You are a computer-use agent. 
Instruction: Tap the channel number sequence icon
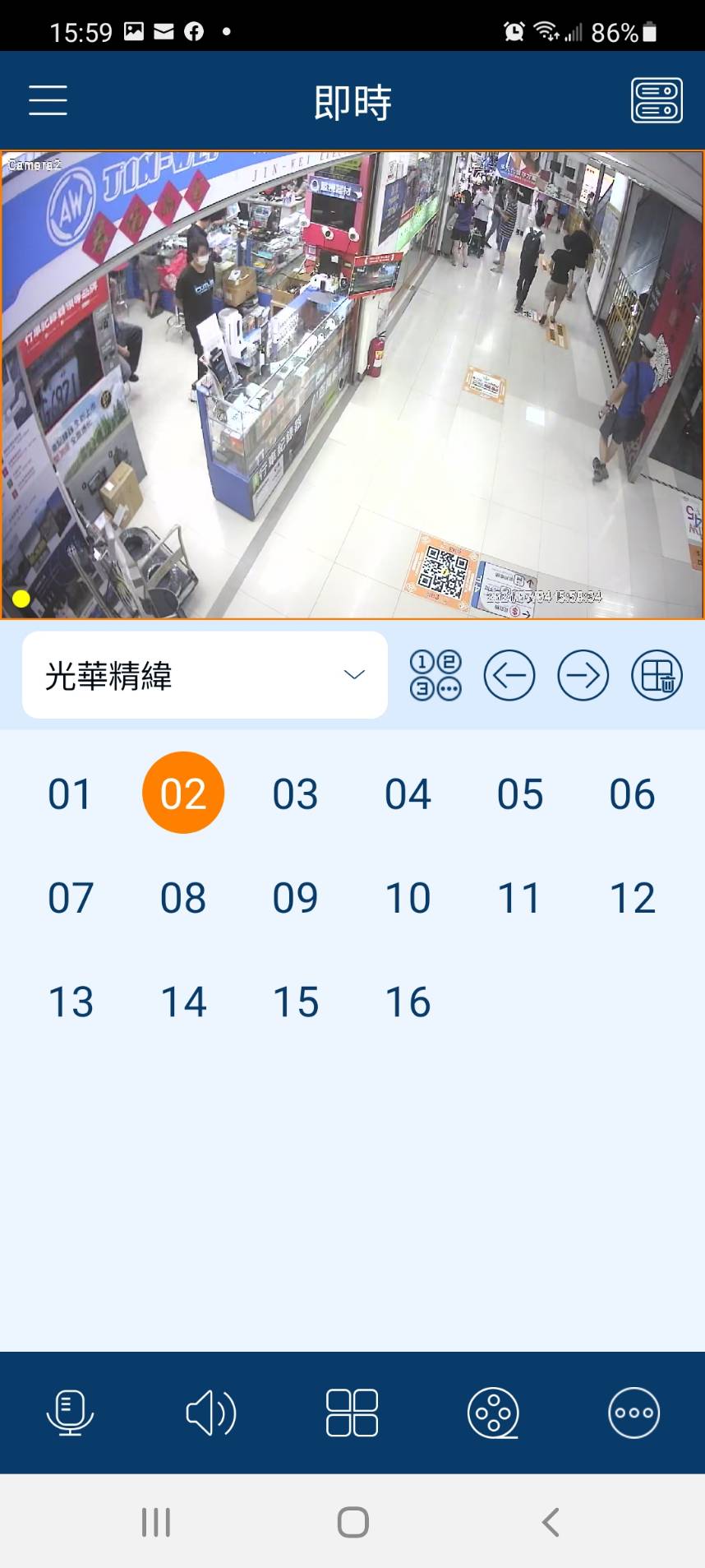pyautogui.click(x=435, y=675)
